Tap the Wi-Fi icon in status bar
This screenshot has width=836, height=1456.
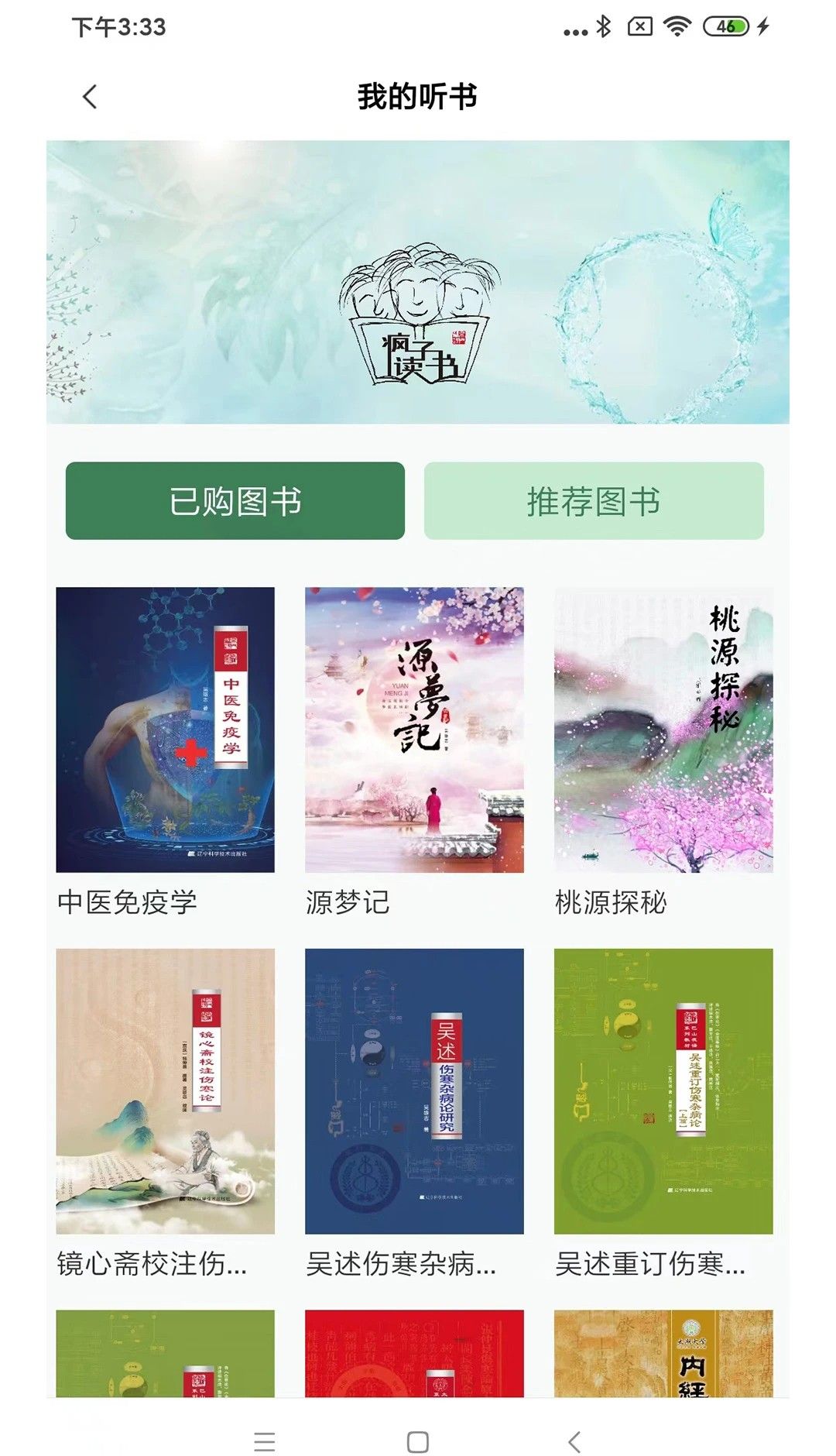point(677,26)
